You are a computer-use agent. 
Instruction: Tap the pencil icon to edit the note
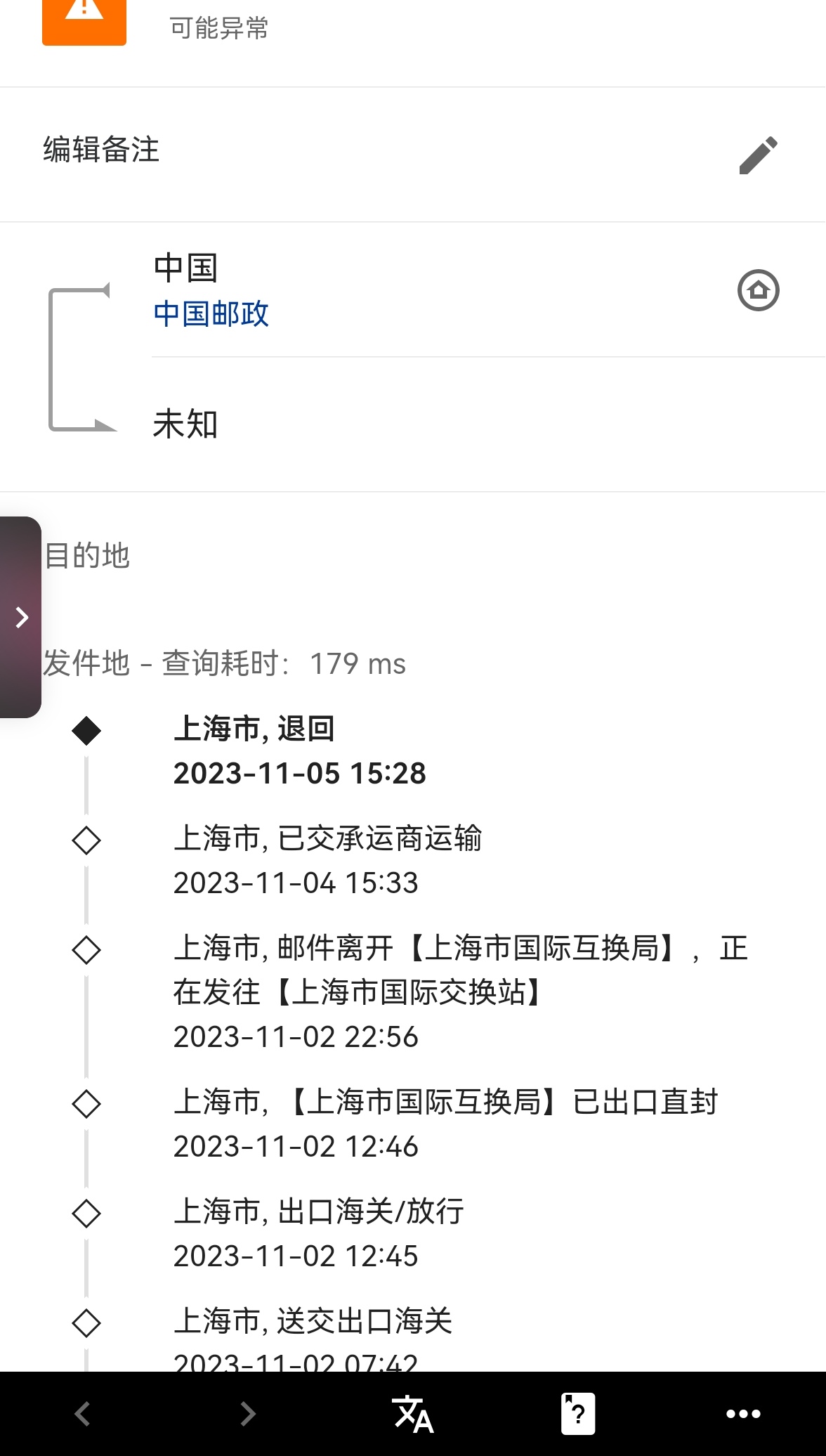pyautogui.click(x=759, y=155)
